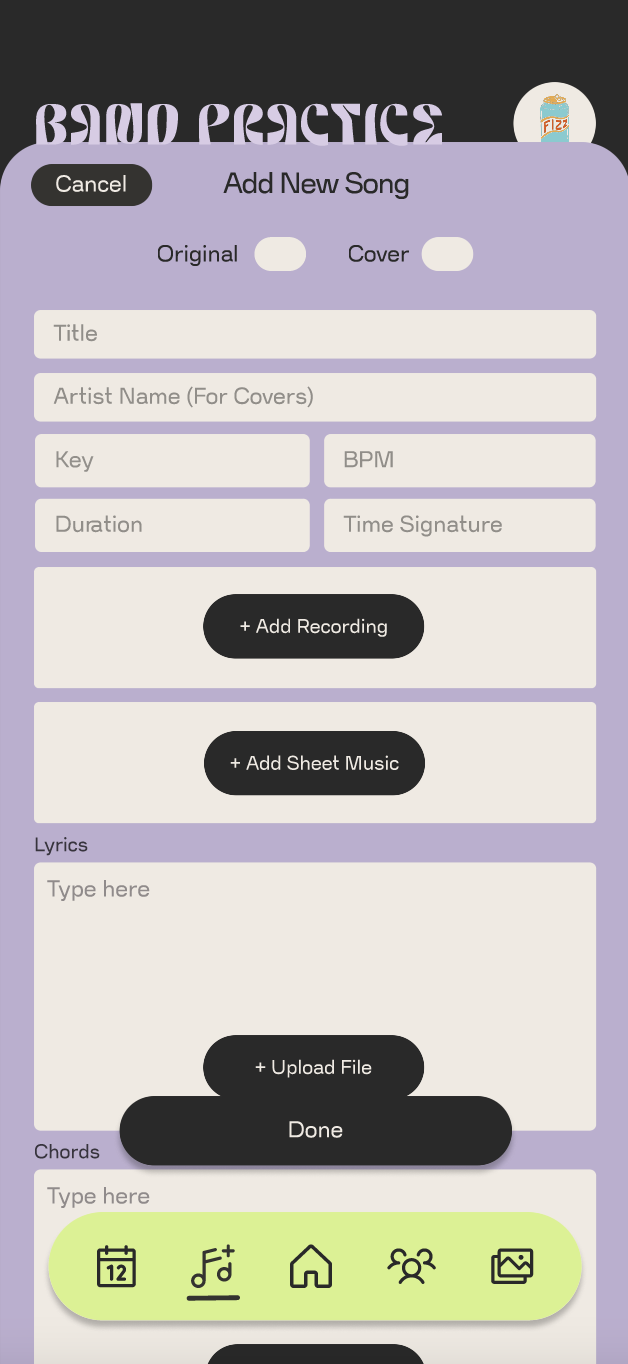The width and height of the screenshot is (628, 1364).
Task: Mark the song as a Cover
Action: (x=447, y=254)
